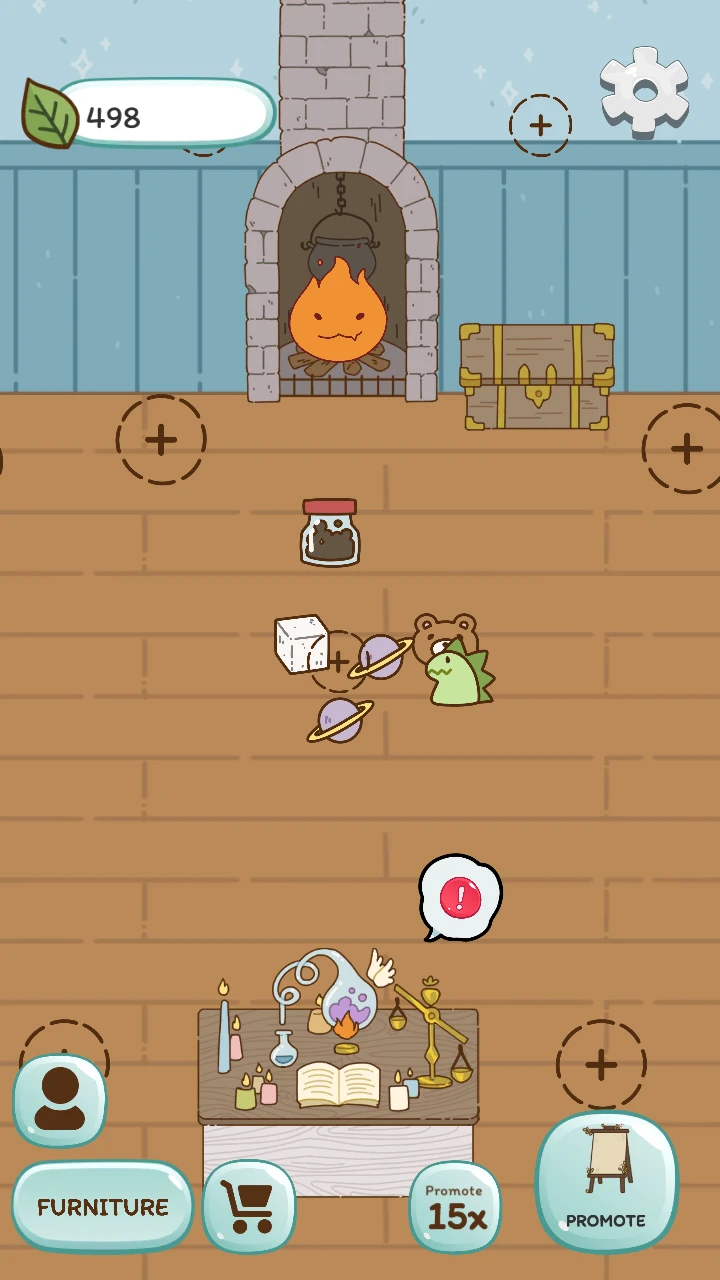Image resolution: width=720 pixels, height=1280 pixels.
Task: Tap the fire spirit in the fireplace
Action: point(337,312)
